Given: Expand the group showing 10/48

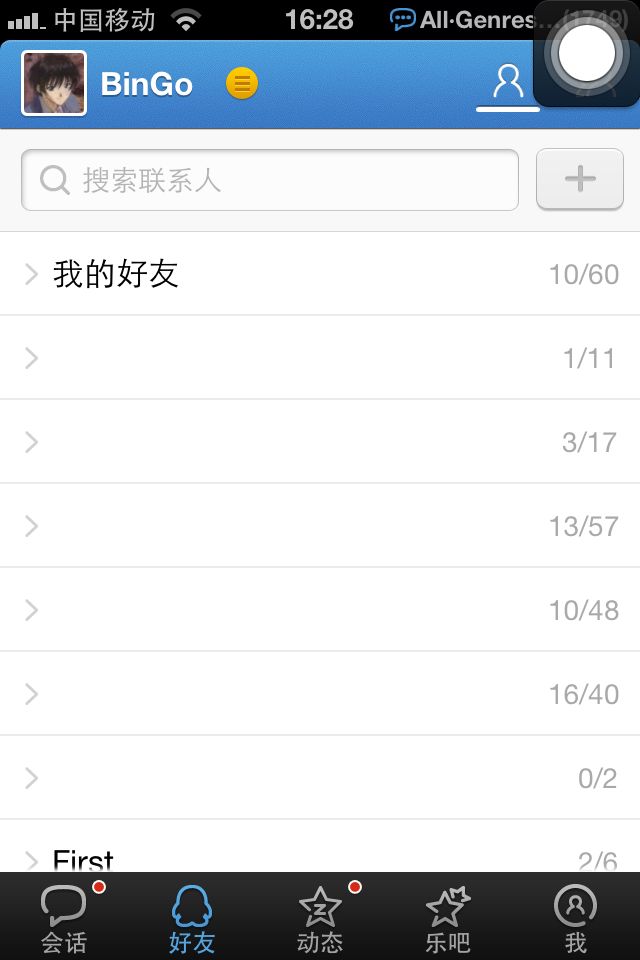Looking at the screenshot, I should click(x=320, y=609).
